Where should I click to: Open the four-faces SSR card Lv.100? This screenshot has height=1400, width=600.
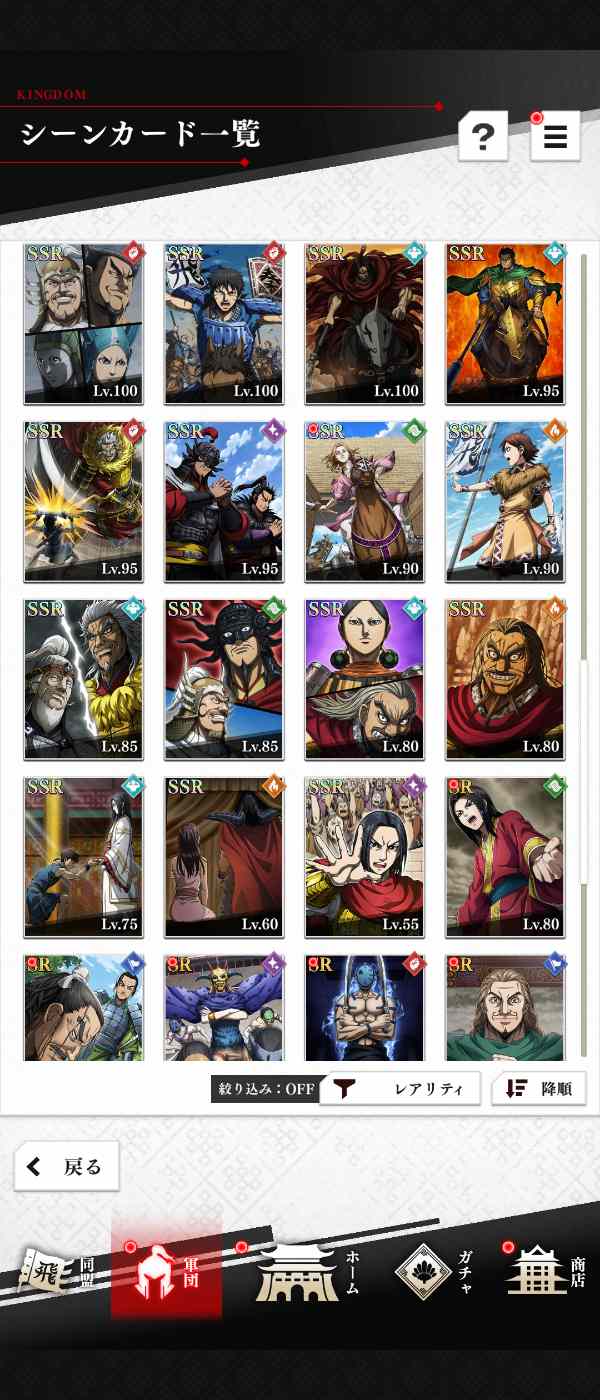pos(84,323)
